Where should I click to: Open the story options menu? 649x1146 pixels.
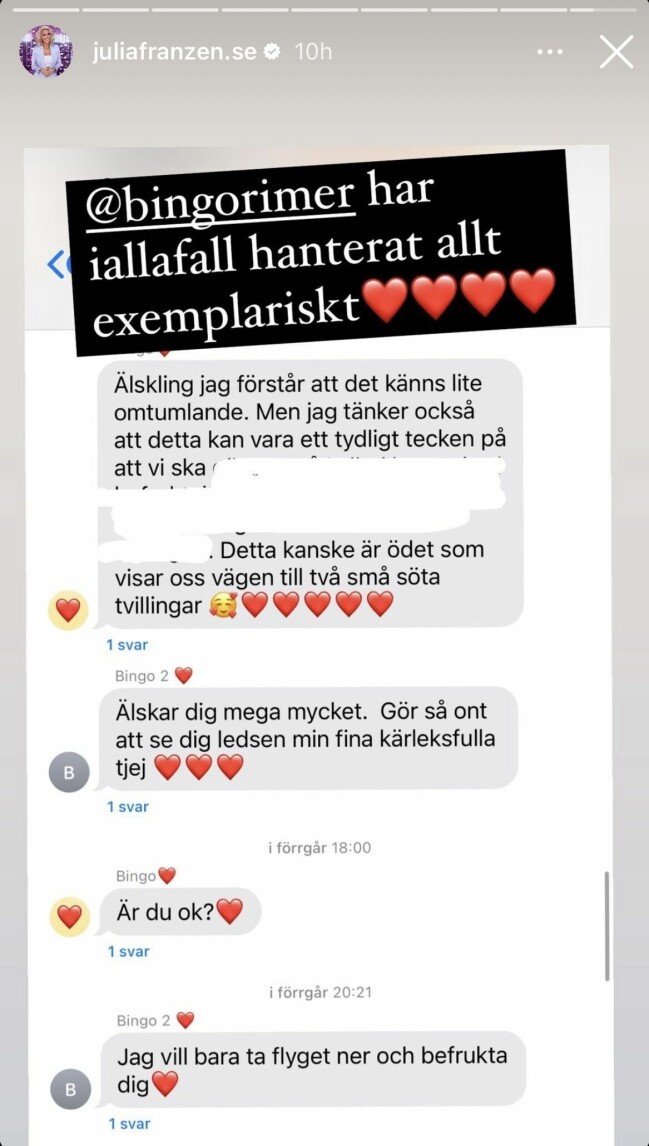550,52
